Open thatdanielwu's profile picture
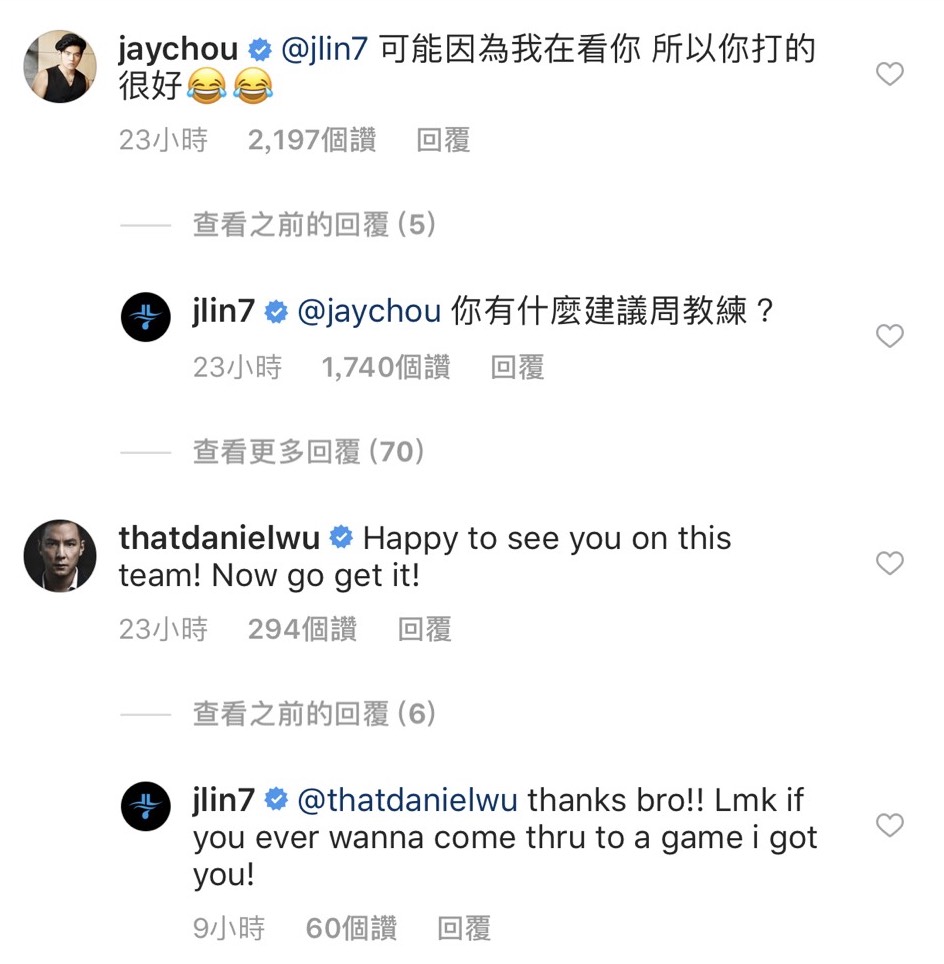The height and width of the screenshot is (964, 944). [59, 555]
